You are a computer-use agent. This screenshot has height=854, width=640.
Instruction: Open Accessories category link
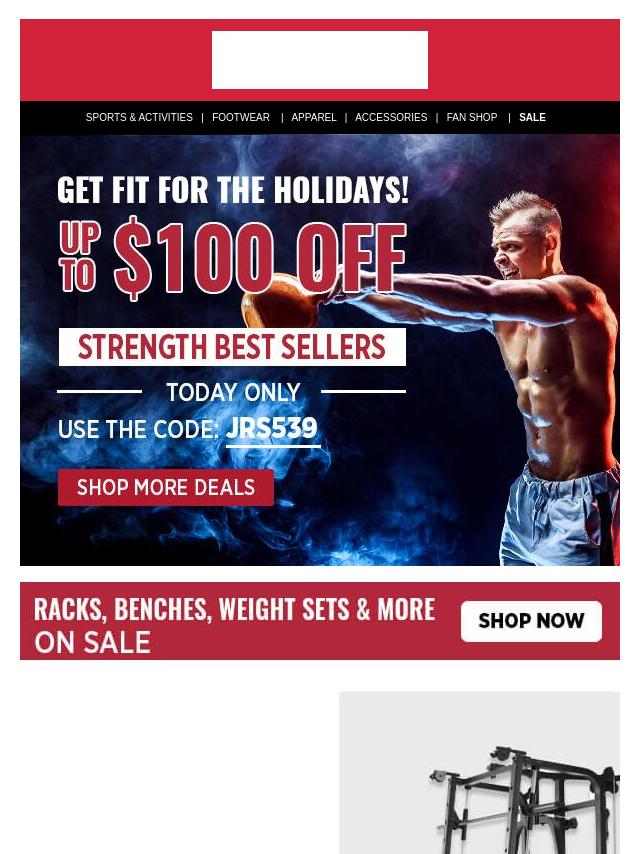pyautogui.click(x=391, y=118)
